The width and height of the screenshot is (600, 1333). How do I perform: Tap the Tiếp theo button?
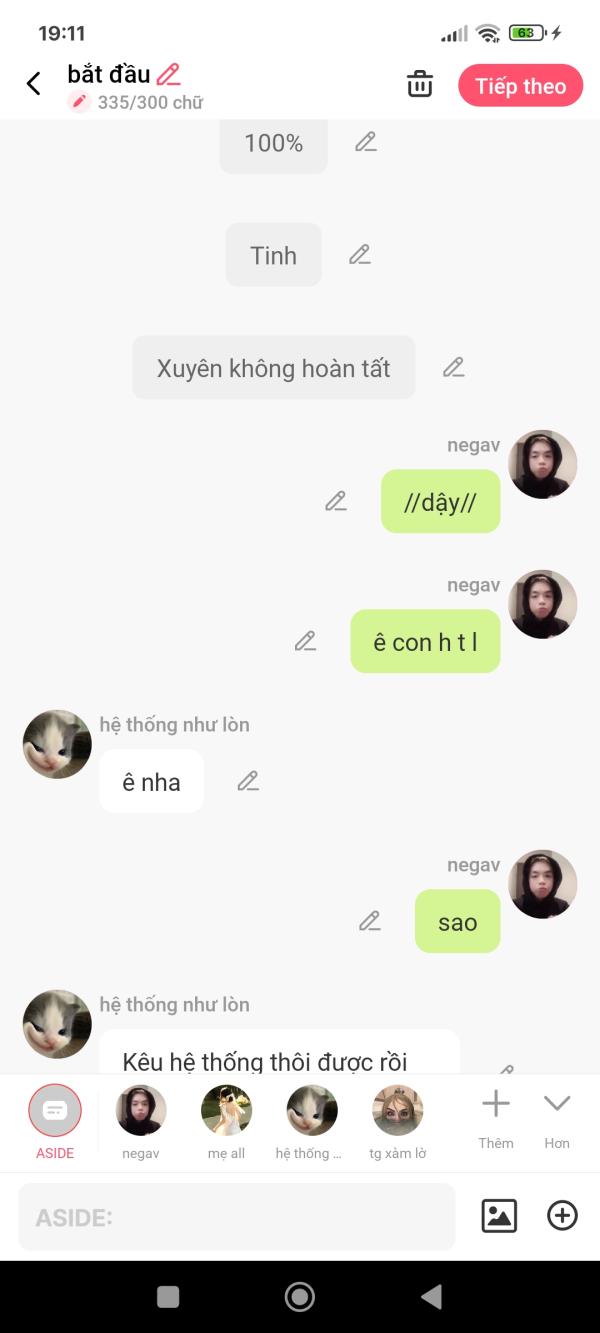[x=520, y=86]
